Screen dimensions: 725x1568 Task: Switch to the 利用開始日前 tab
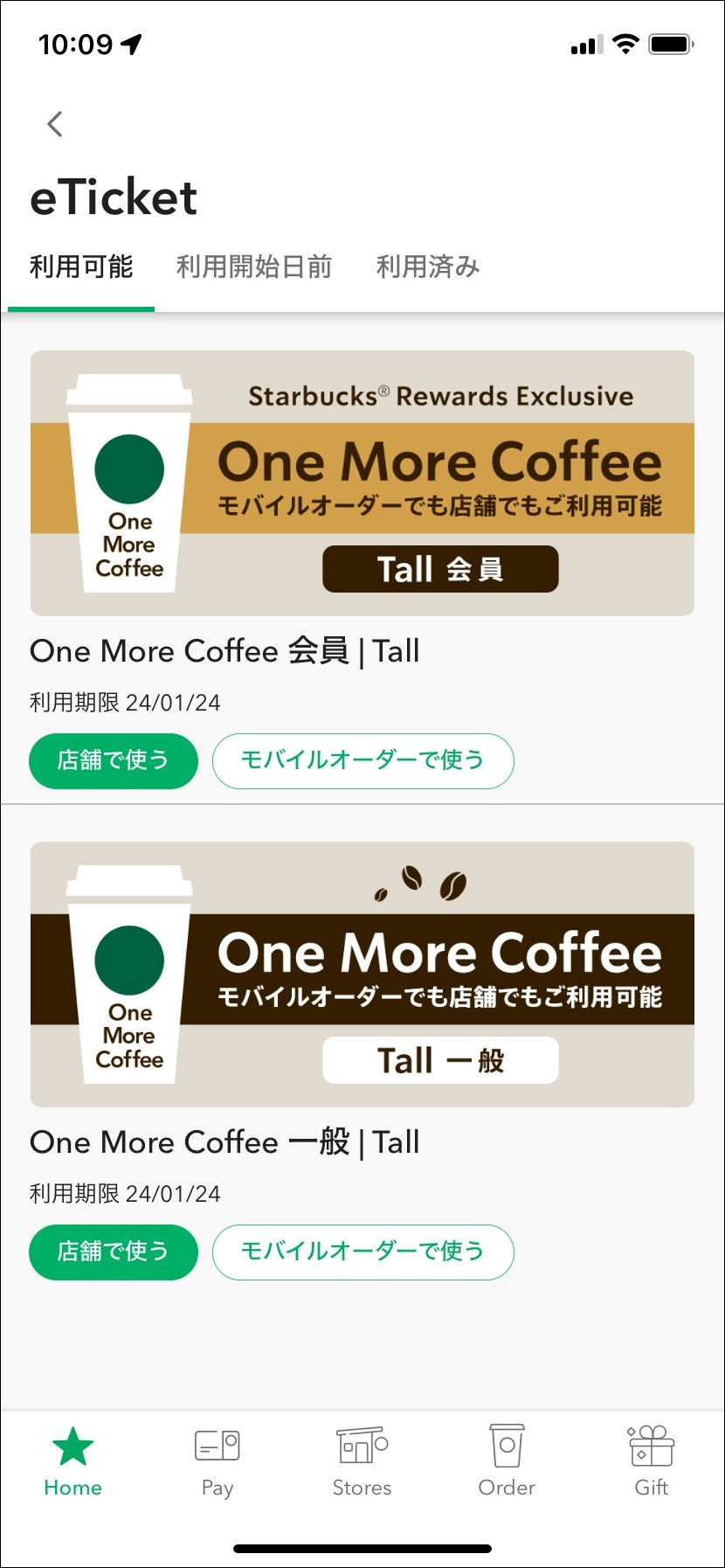click(x=254, y=267)
